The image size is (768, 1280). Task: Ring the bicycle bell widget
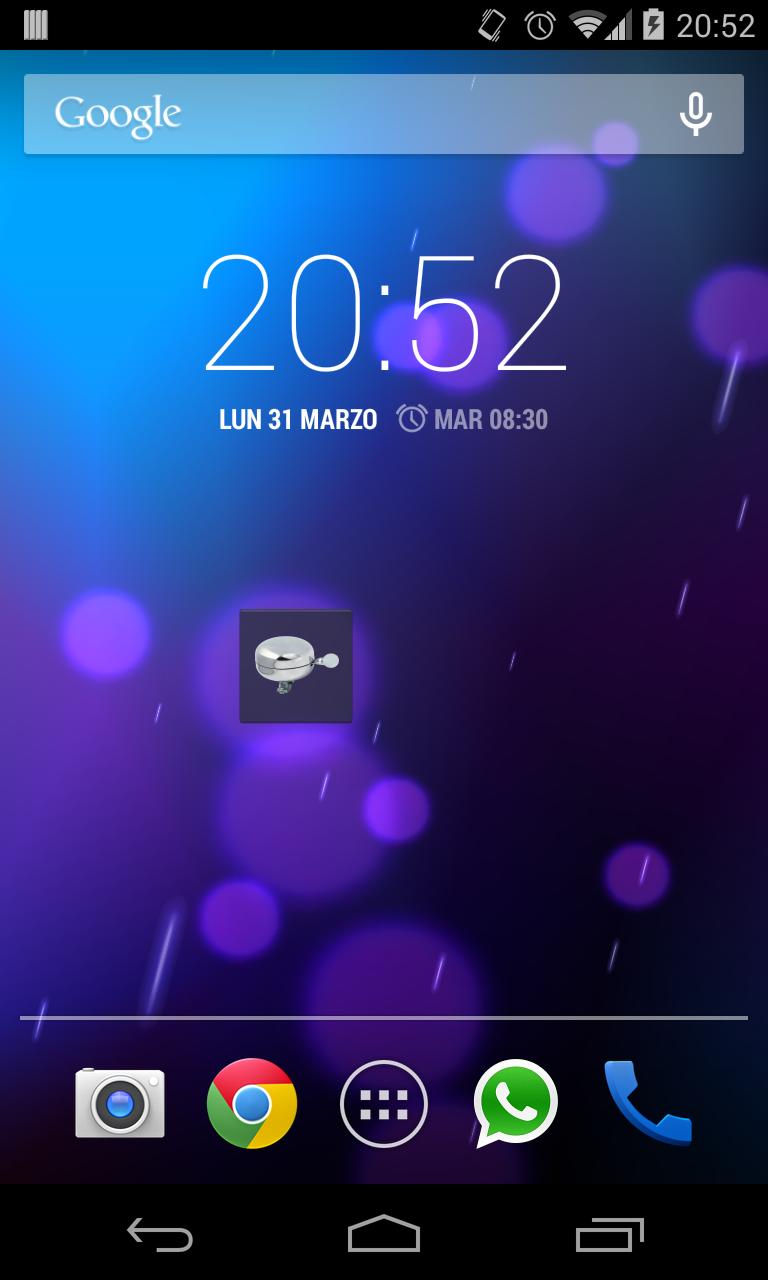point(296,665)
